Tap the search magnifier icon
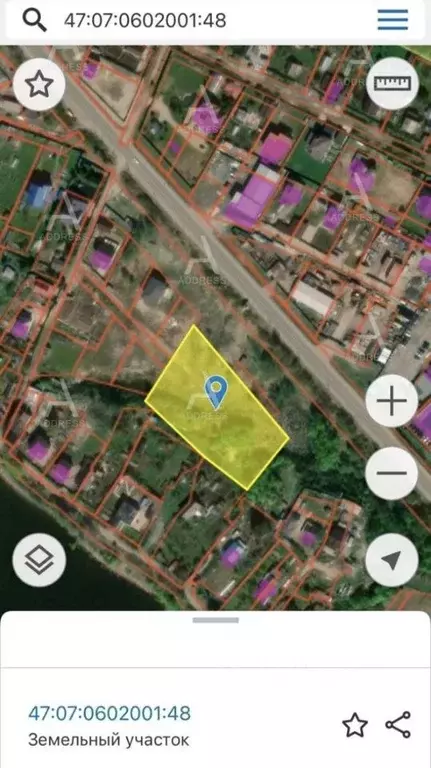 tap(34, 20)
